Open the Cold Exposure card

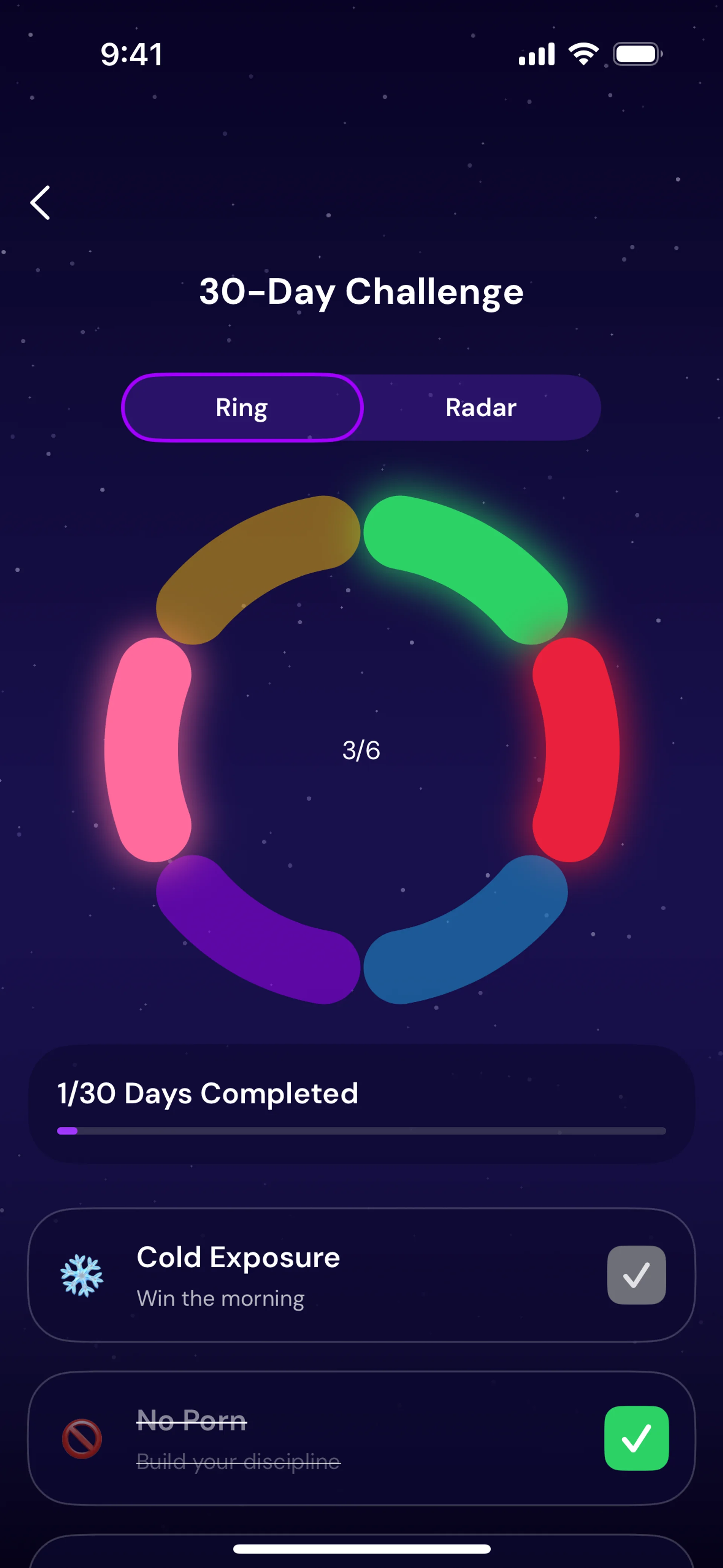tap(341, 1275)
